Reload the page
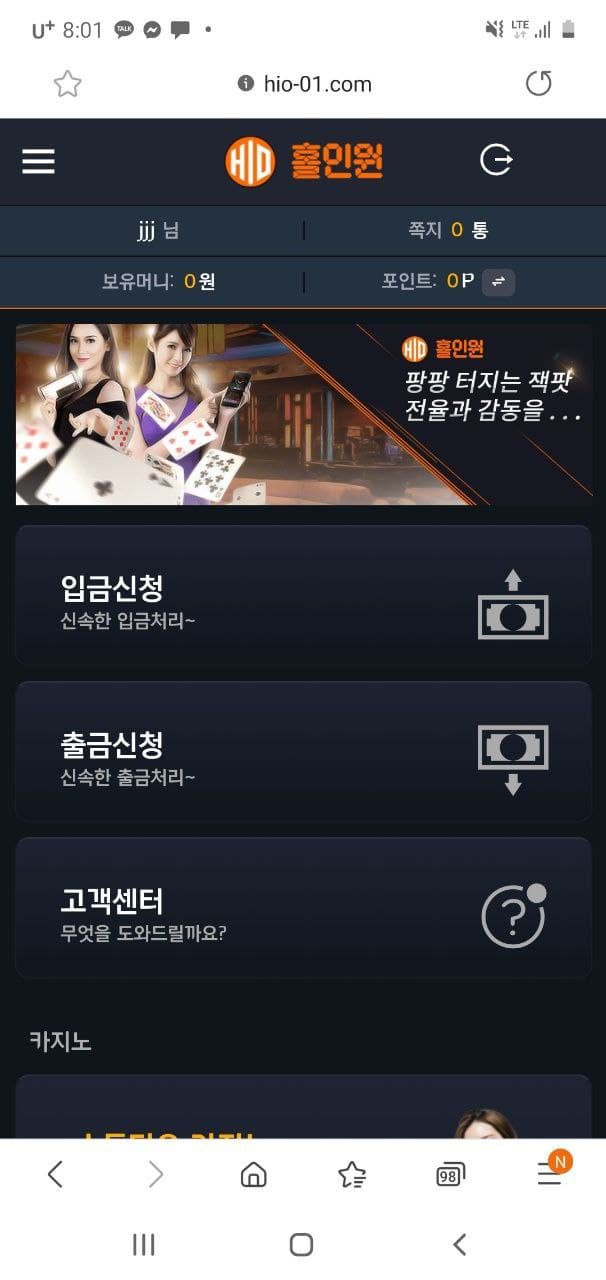This screenshot has height=1280, width=606. [x=539, y=84]
